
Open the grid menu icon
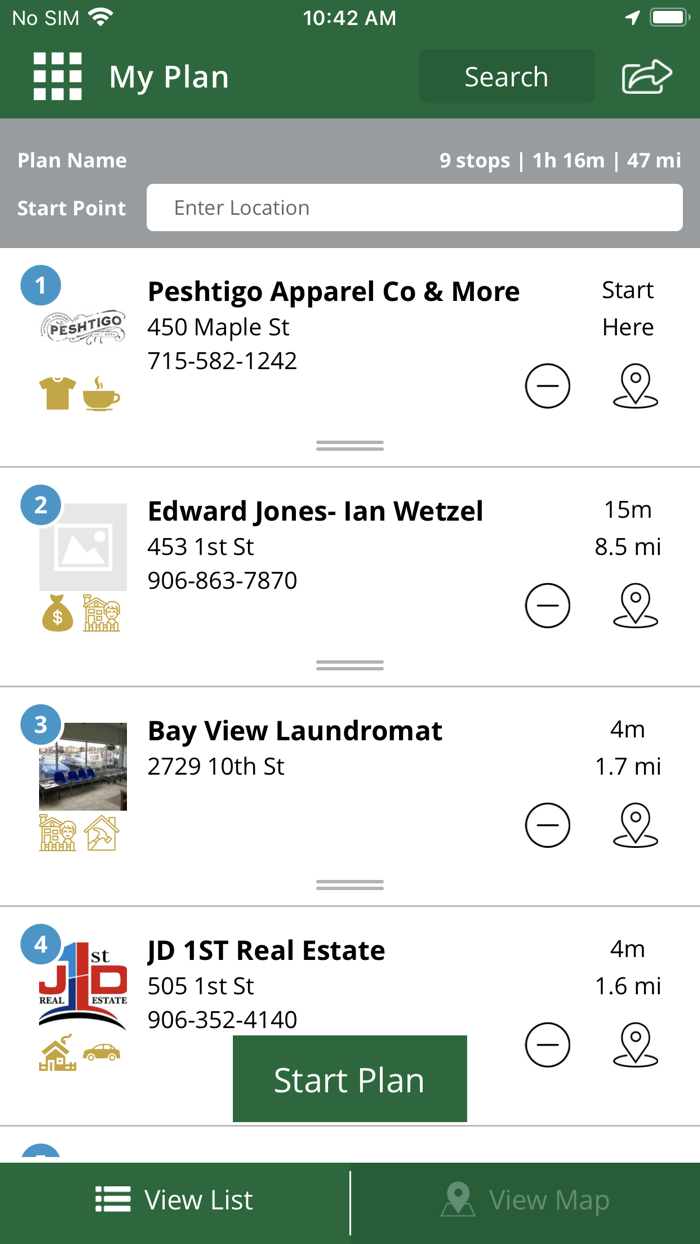(x=57, y=77)
